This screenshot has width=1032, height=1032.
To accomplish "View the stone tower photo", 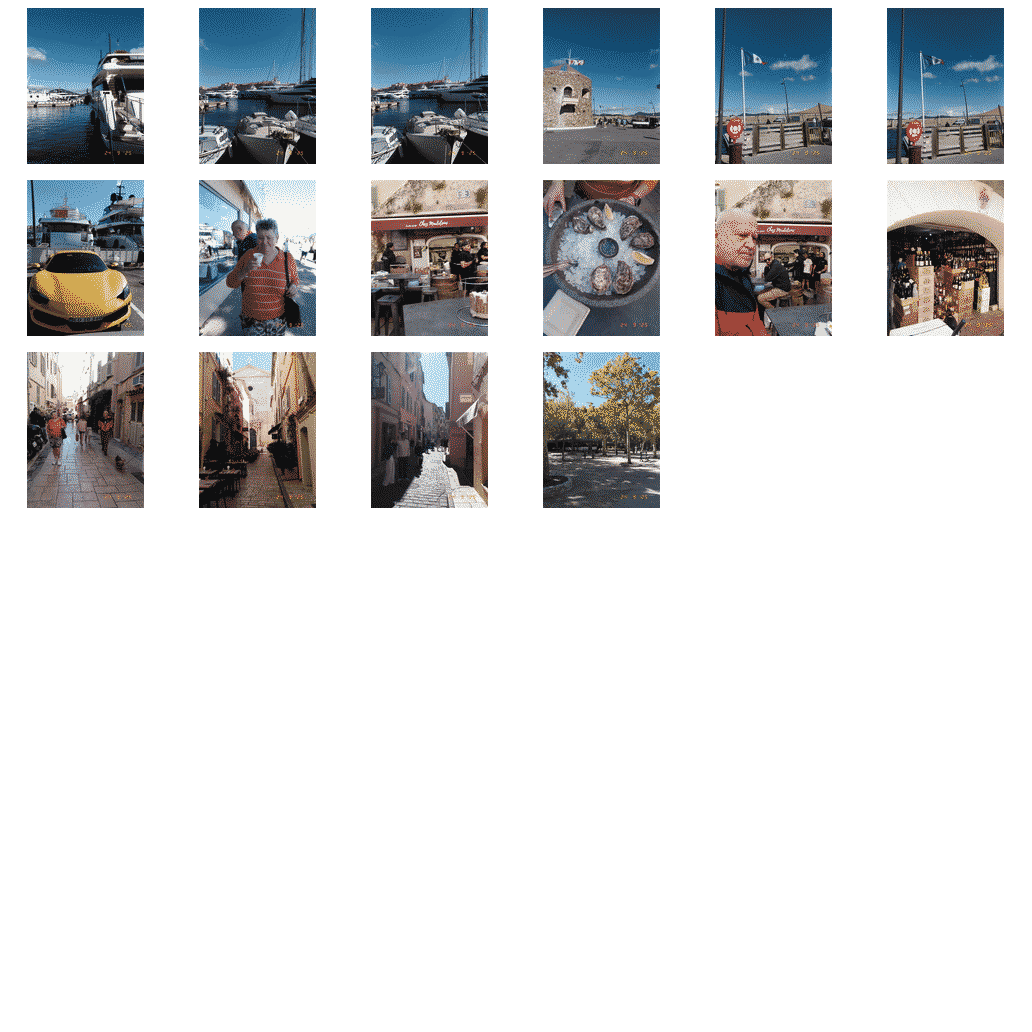I will click(601, 86).
